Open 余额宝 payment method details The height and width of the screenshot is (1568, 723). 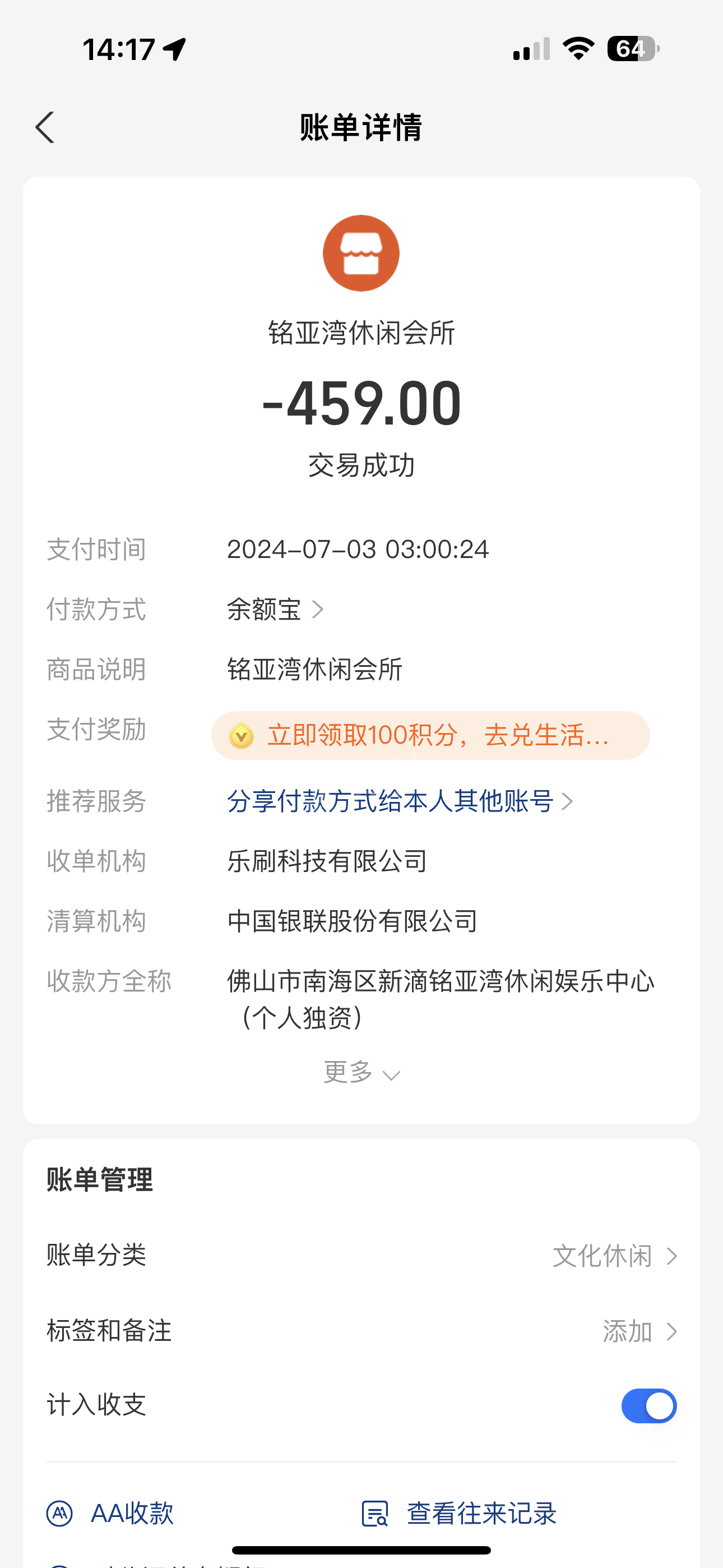tap(275, 609)
